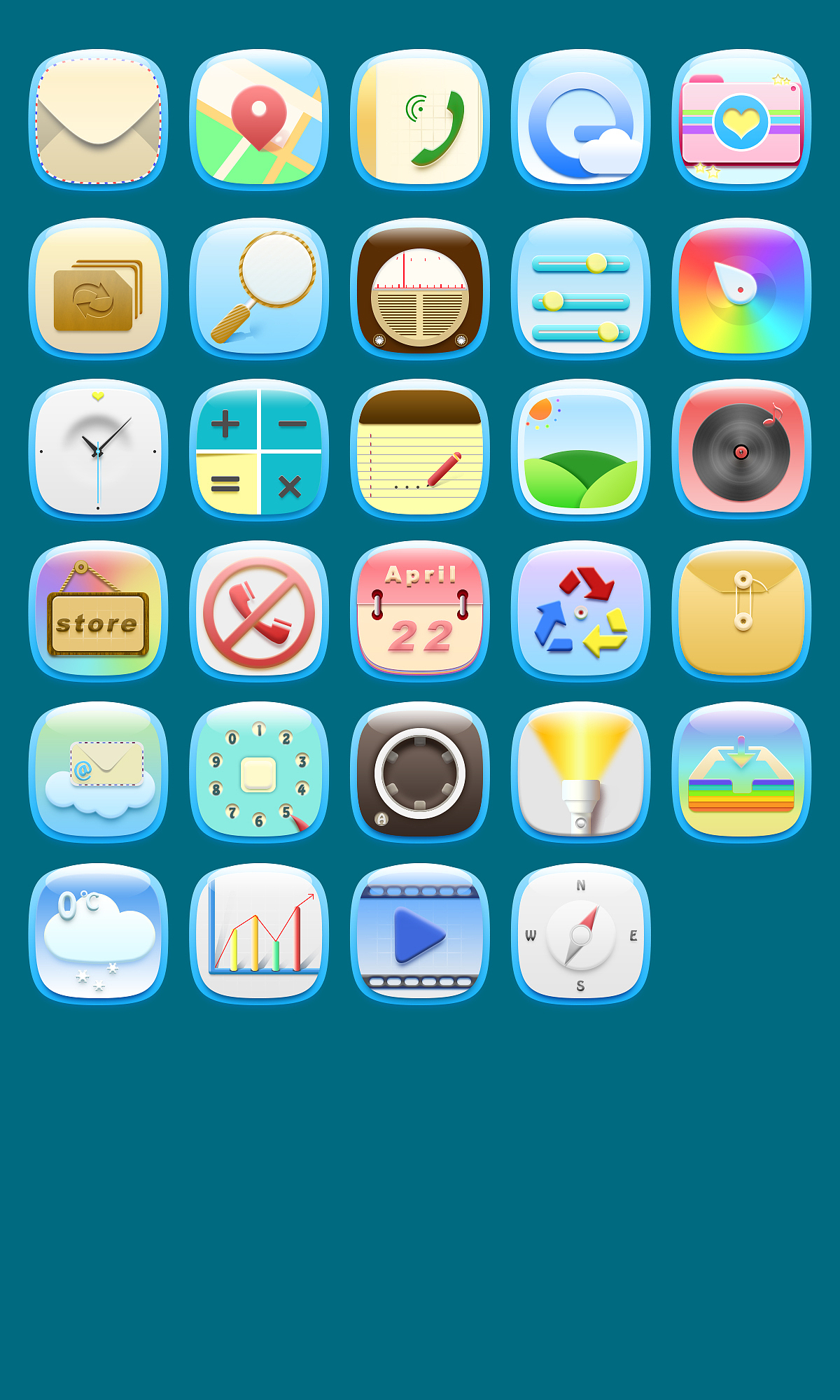Viewport: 840px width, 1400px height.
Task: Open the Phone contacts icon
Action: point(420,119)
